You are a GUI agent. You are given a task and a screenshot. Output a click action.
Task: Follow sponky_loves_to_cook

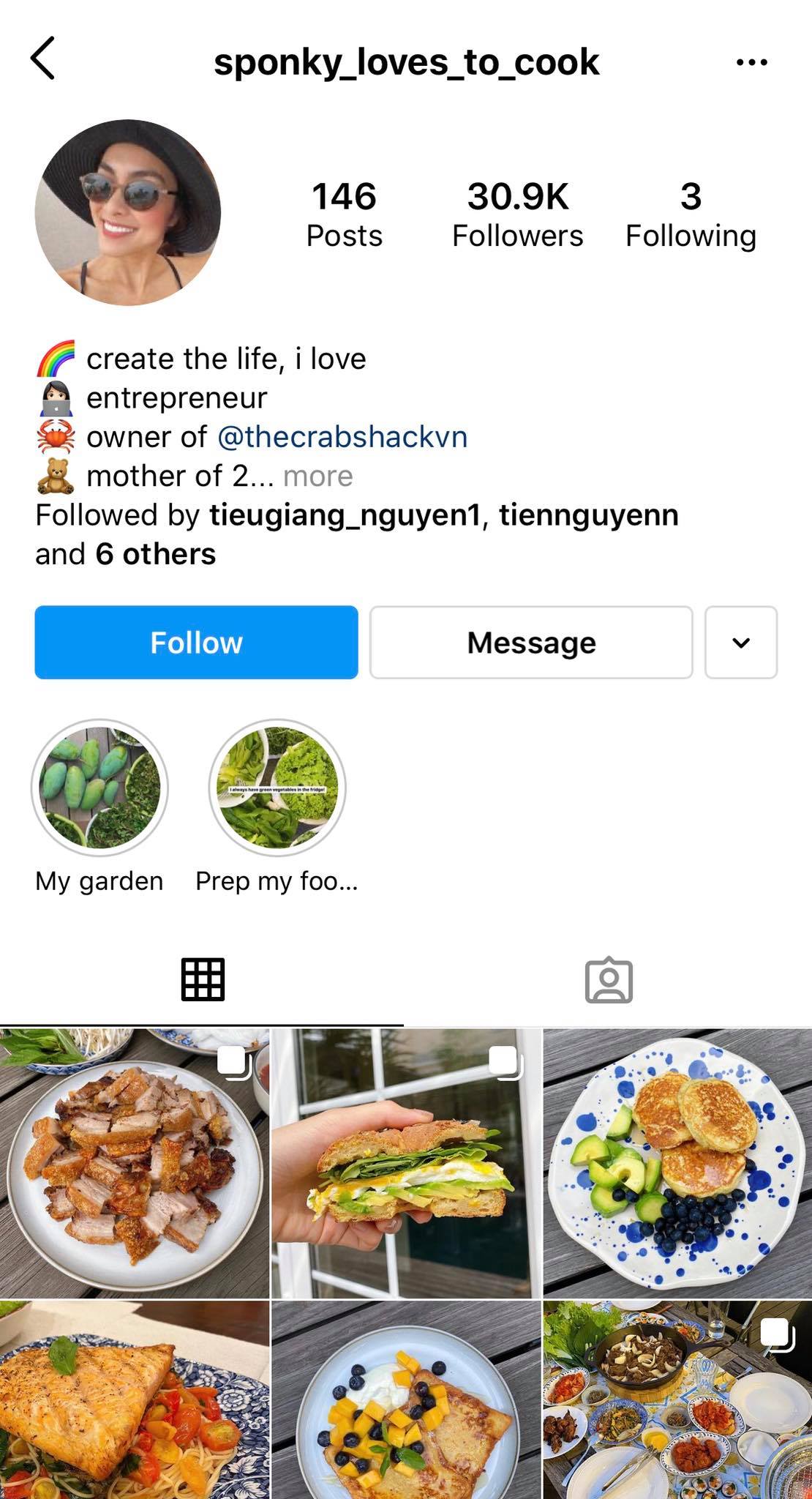[x=196, y=642]
